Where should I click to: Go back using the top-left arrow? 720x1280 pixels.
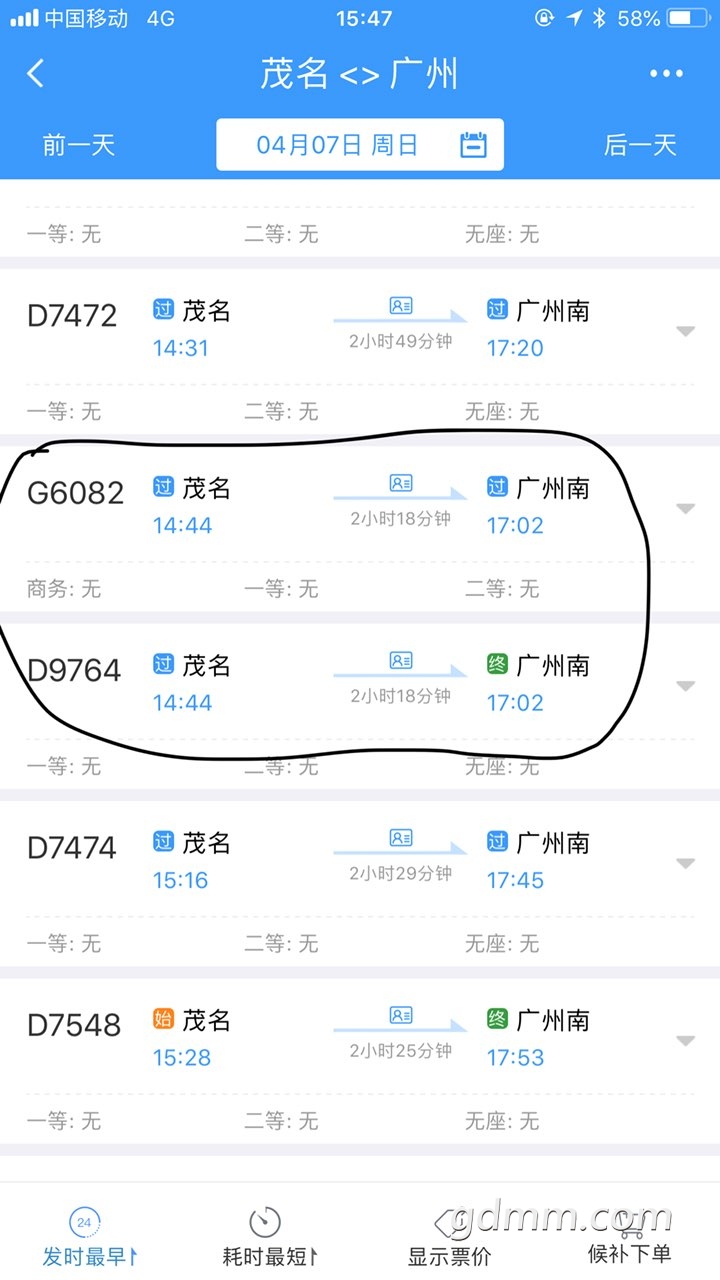36,73
